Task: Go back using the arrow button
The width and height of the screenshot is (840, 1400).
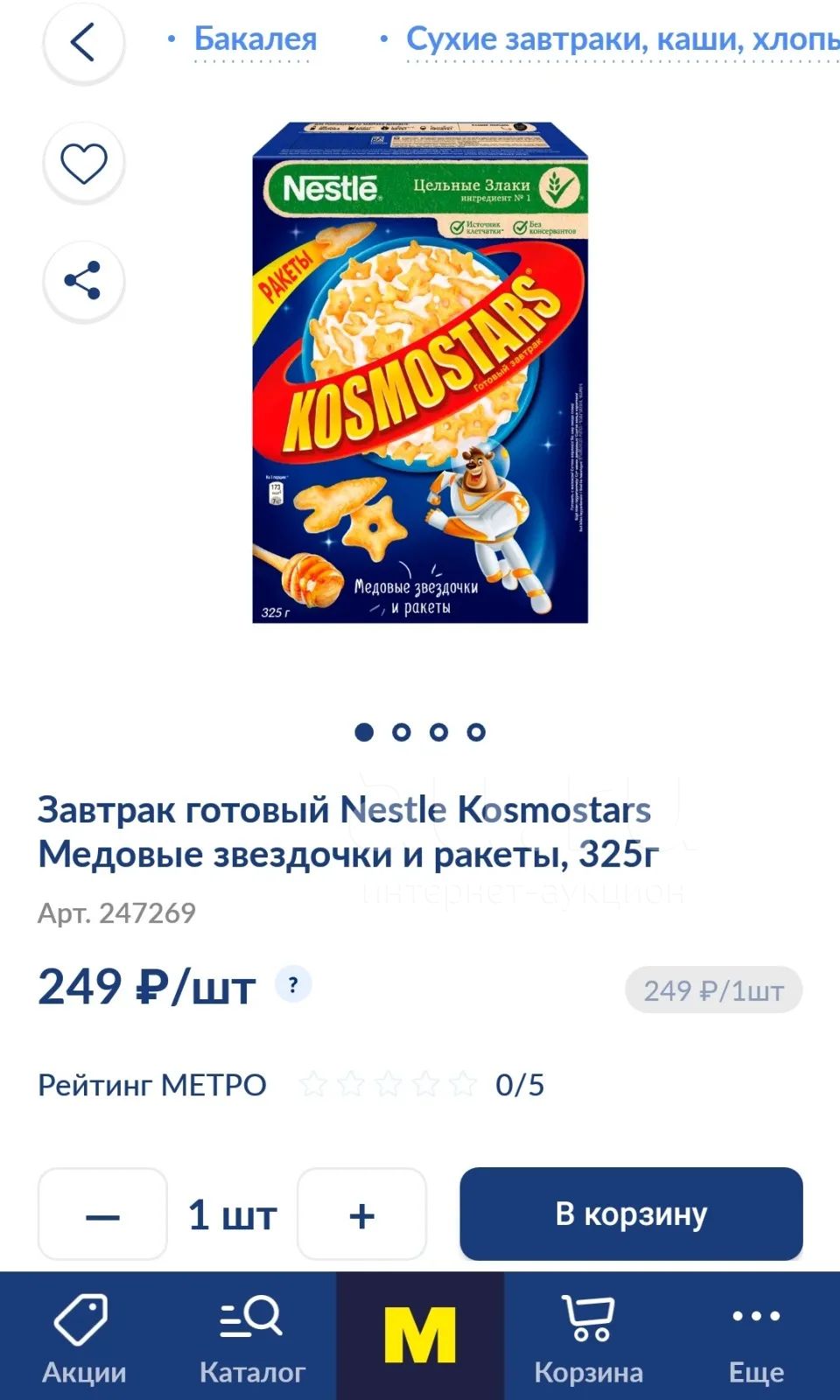Action: (x=83, y=42)
